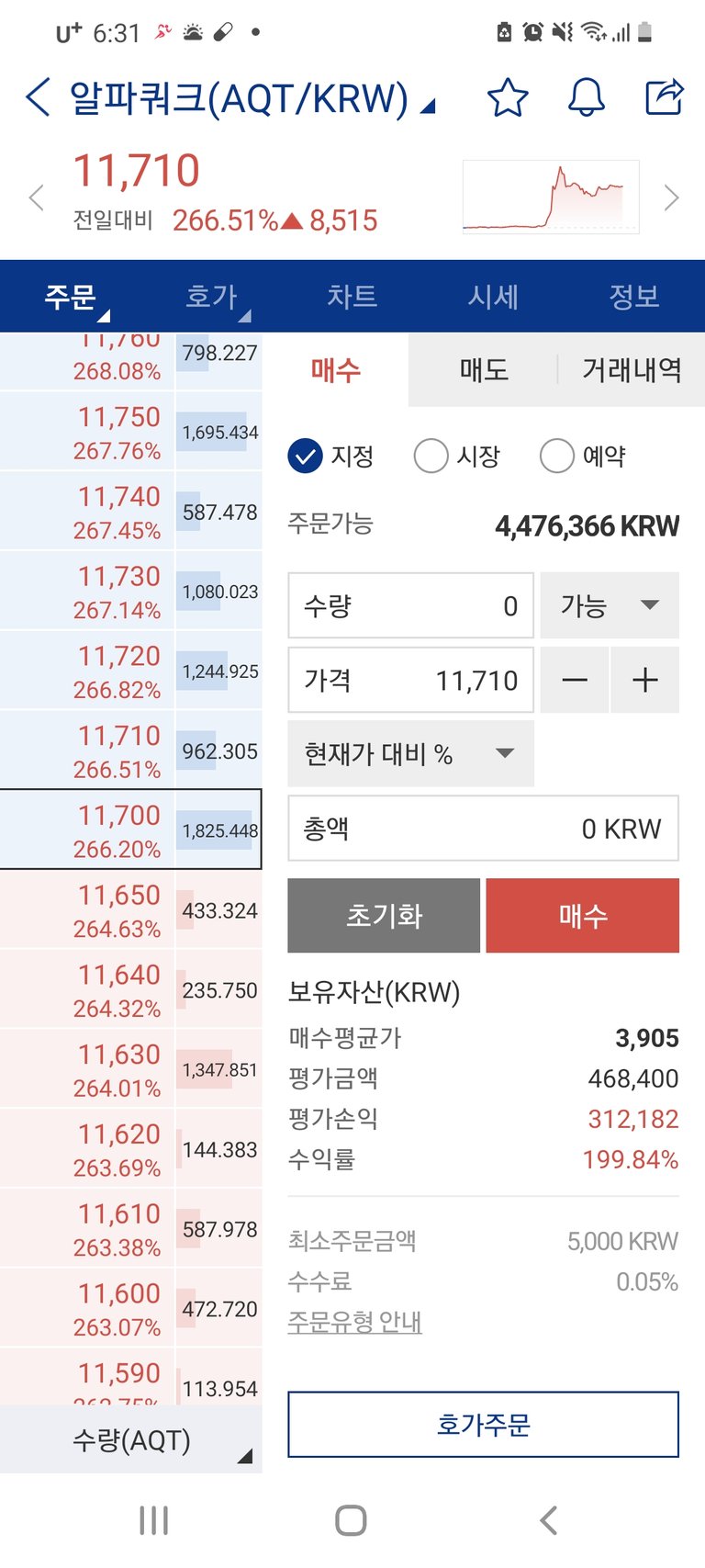
Task: Tap the 수량 quantity input field
Action: [410, 605]
